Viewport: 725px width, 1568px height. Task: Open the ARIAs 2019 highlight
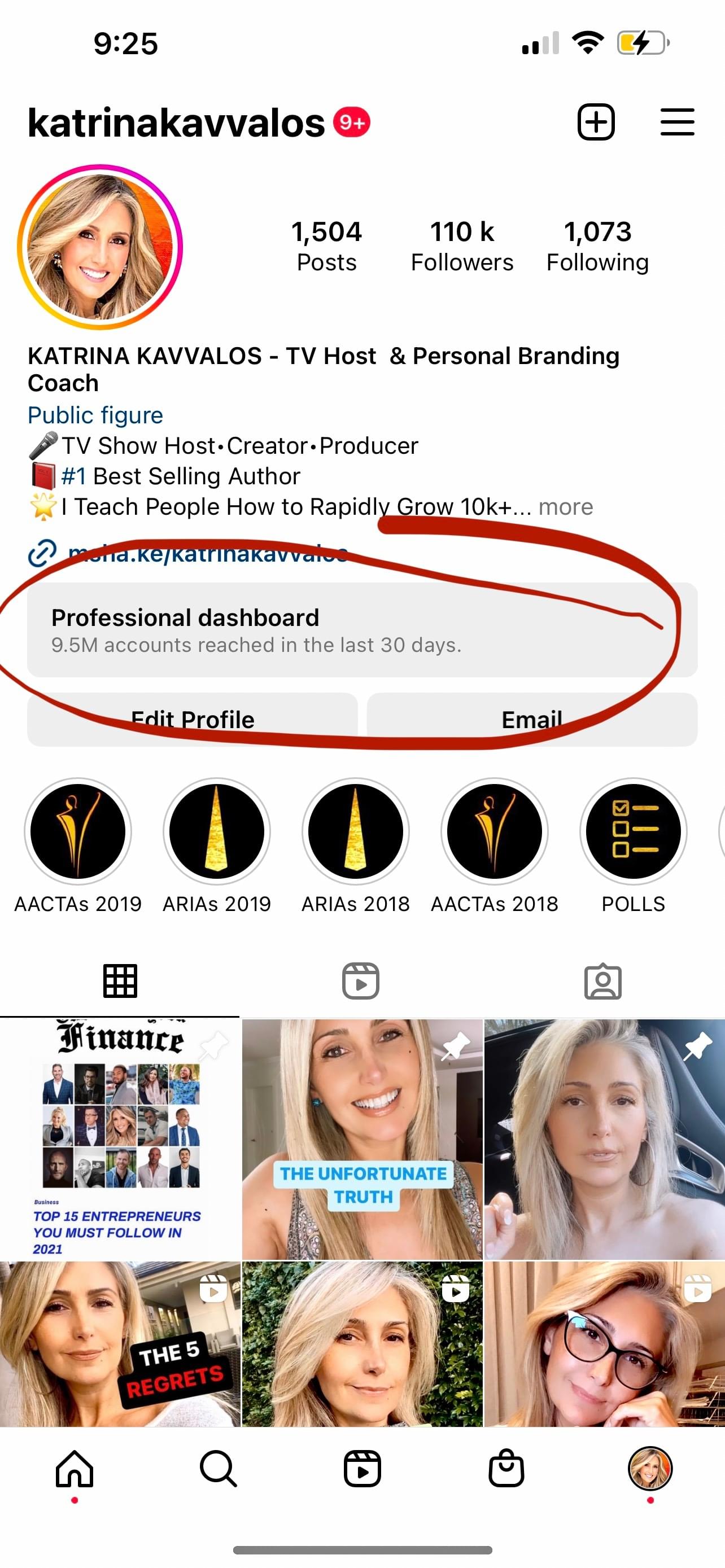pyautogui.click(x=217, y=831)
